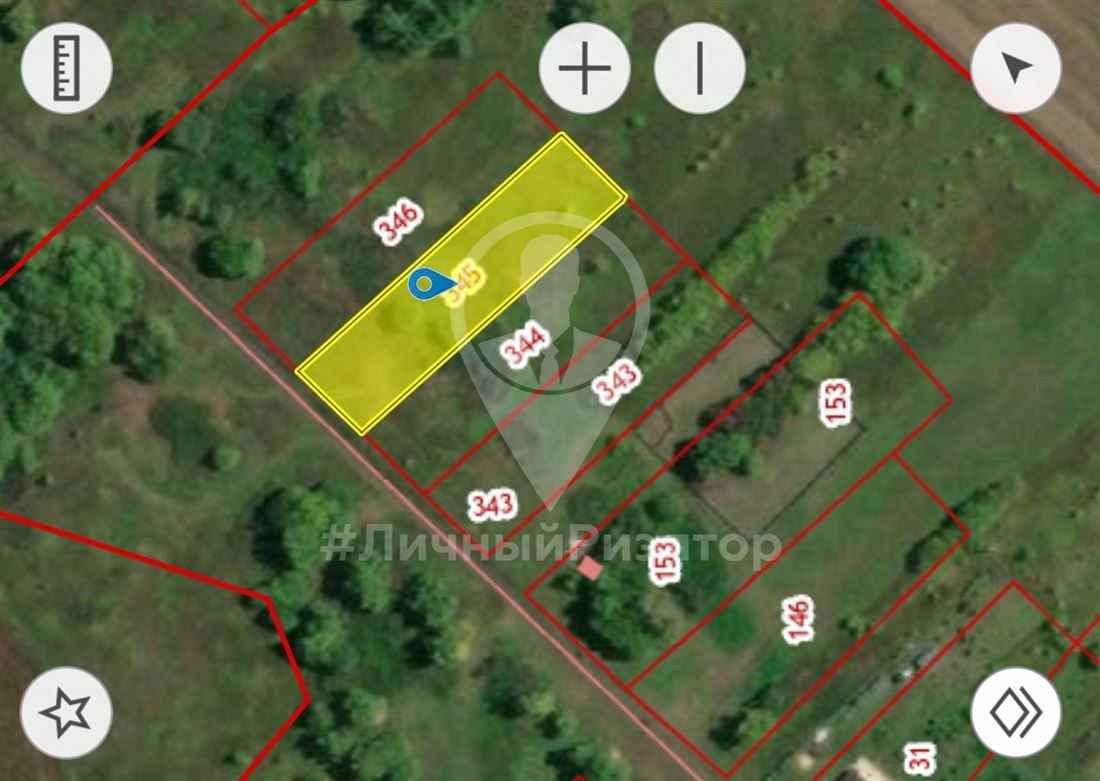Tap the blue pin on parcel 345
The image size is (1100, 781).
[425, 284]
